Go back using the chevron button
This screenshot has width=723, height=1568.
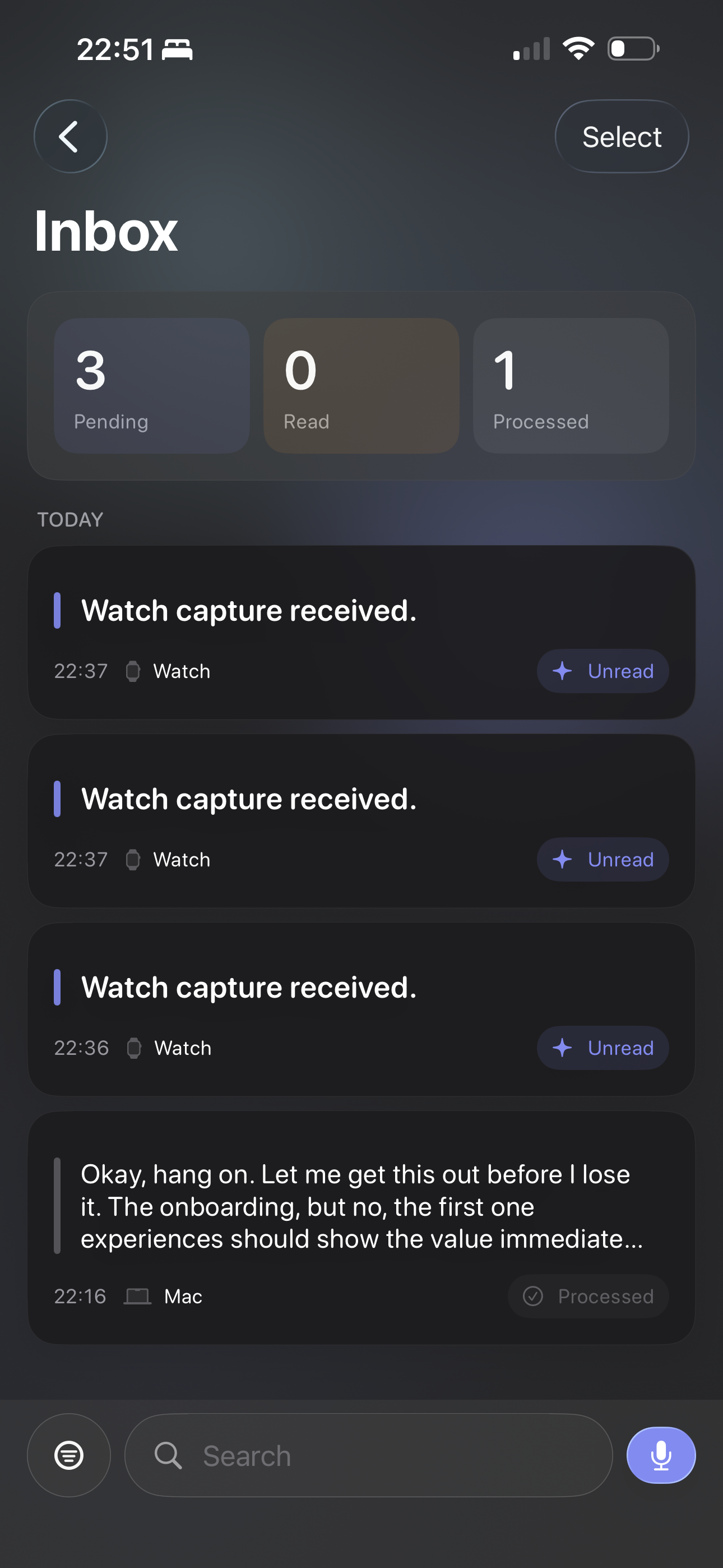pos(70,136)
